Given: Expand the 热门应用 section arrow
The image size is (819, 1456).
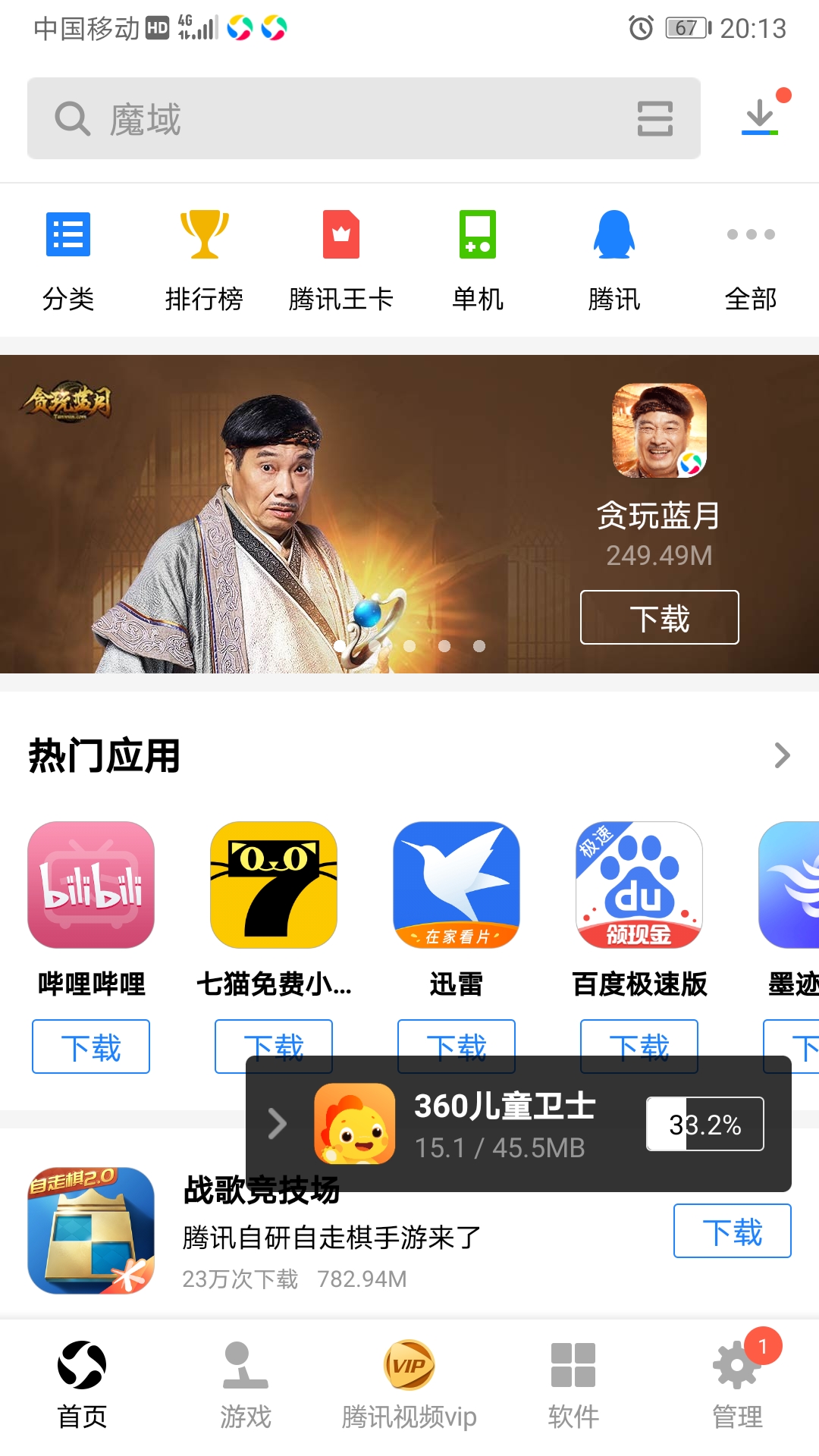Looking at the screenshot, I should pyautogui.click(x=782, y=755).
